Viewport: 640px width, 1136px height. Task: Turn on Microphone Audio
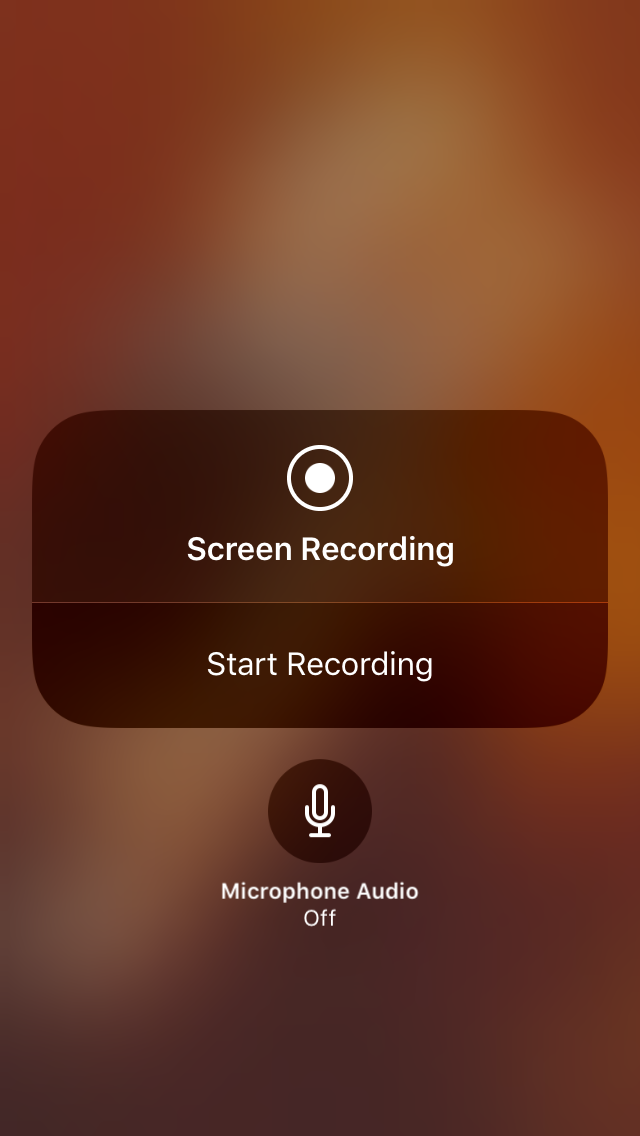320,811
